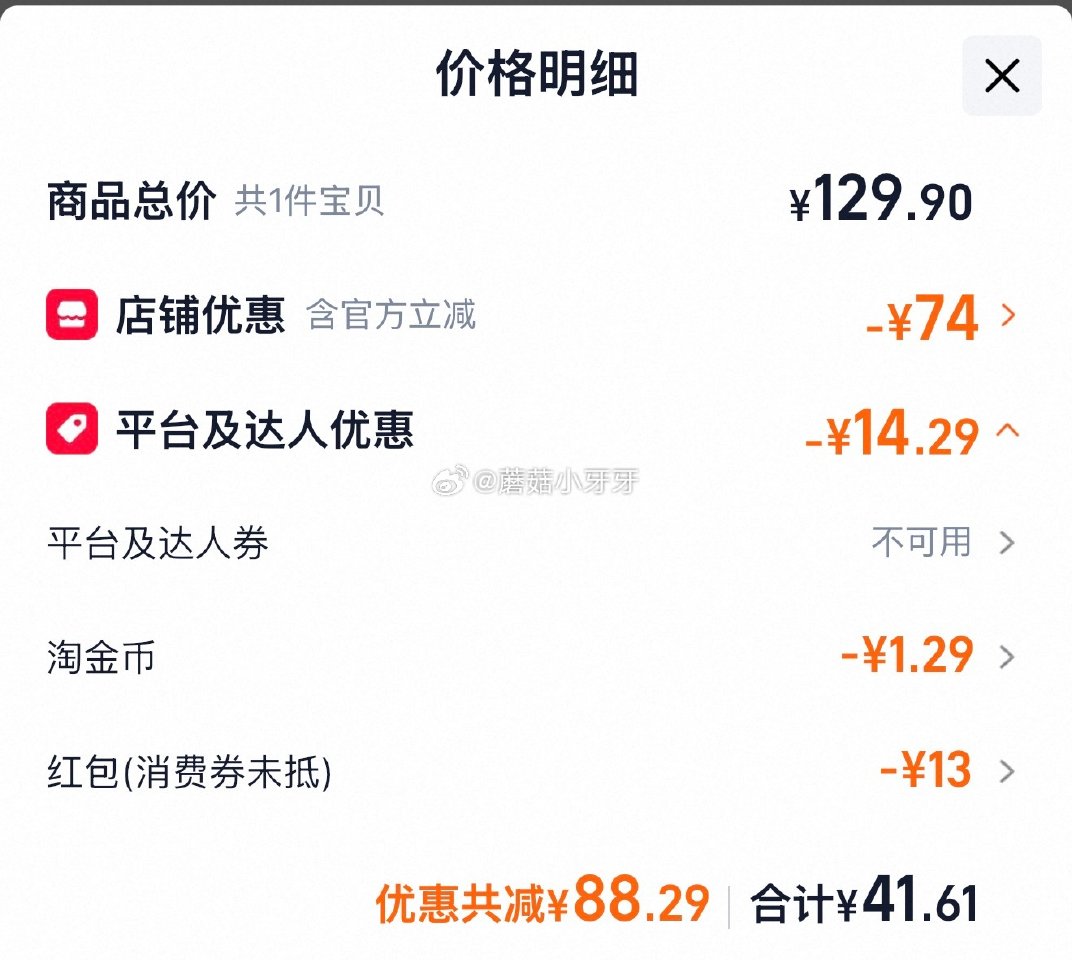Open the 淘金币 deduction row
The width and height of the screenshot is (1072, 960).
click(x=1006, y=657)
